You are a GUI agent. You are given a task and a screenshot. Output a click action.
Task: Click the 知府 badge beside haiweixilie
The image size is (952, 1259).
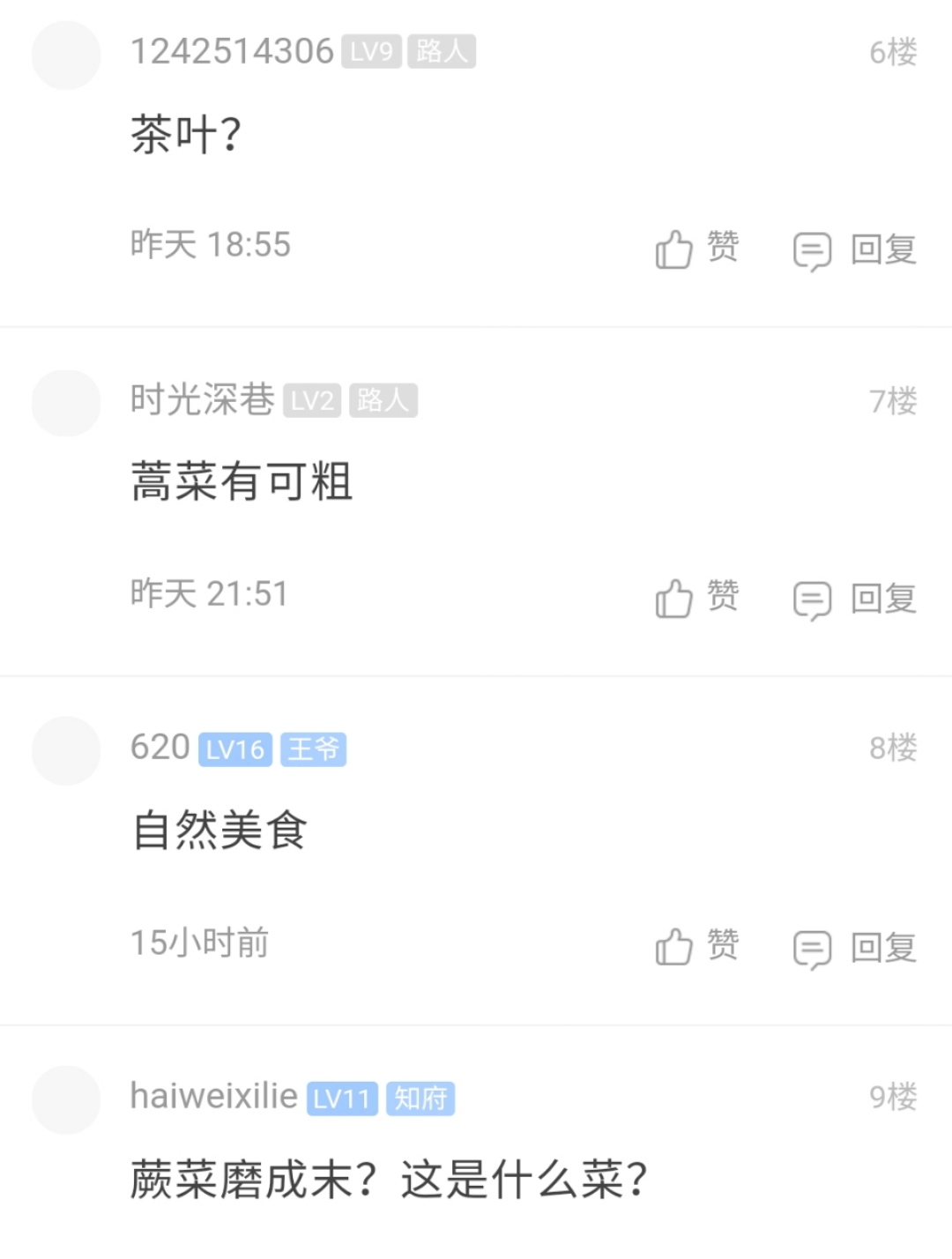coord(420,1099)
